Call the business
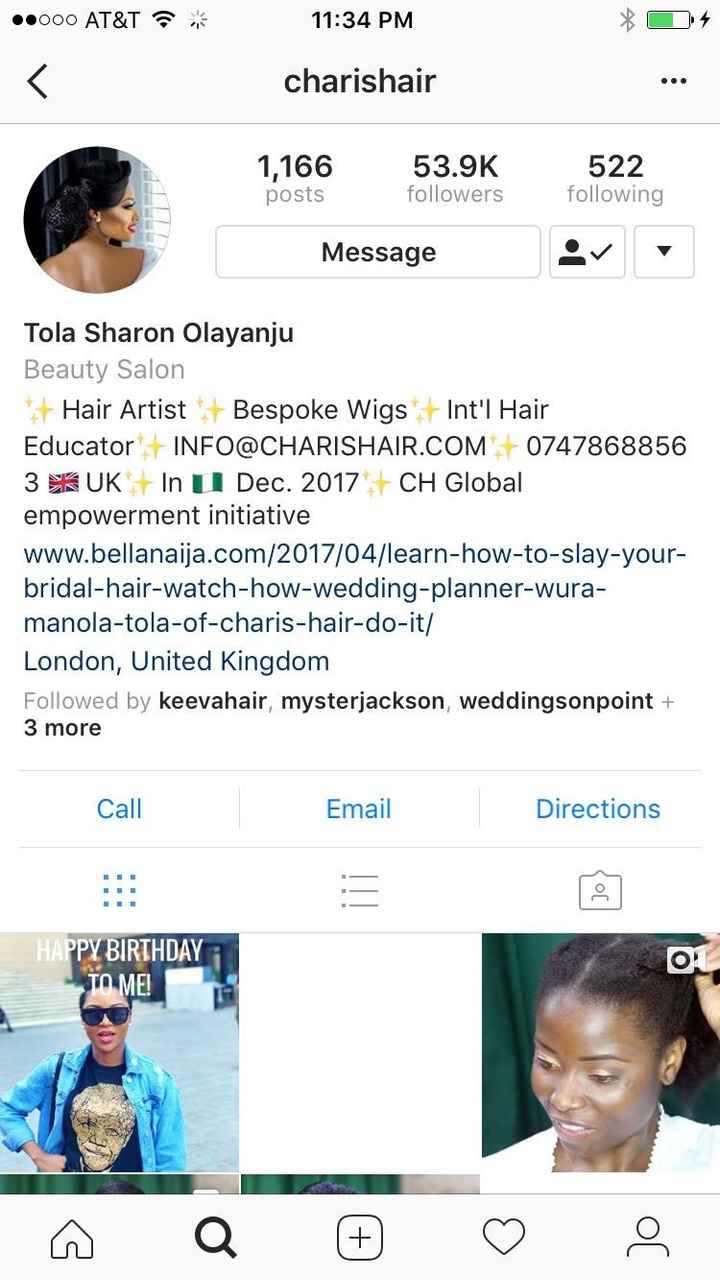This screenshot has height=1280, width=720. coord(119,808)
